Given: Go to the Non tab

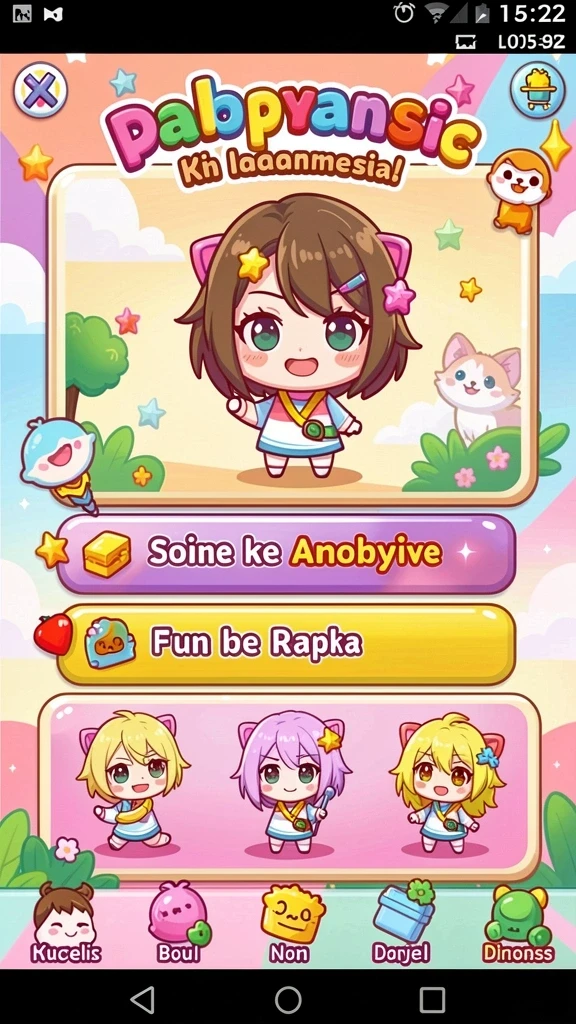Looking at the screenshot, I should [291, 923].
